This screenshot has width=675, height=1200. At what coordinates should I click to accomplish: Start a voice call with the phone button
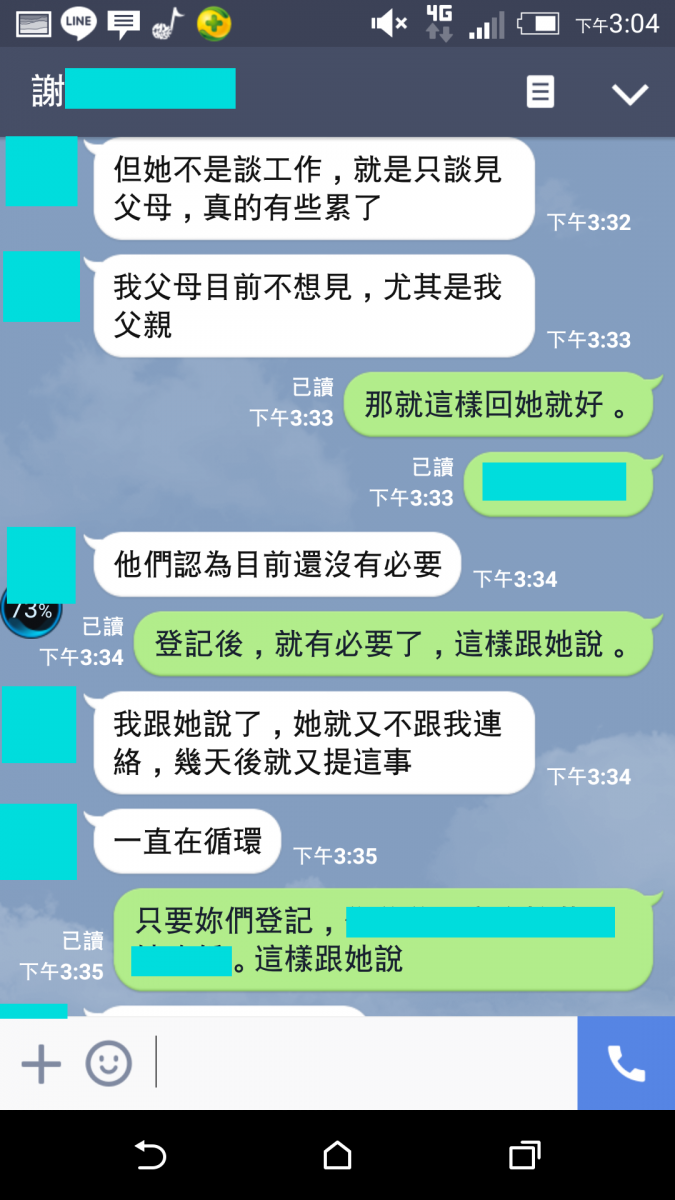point(626,1063)
